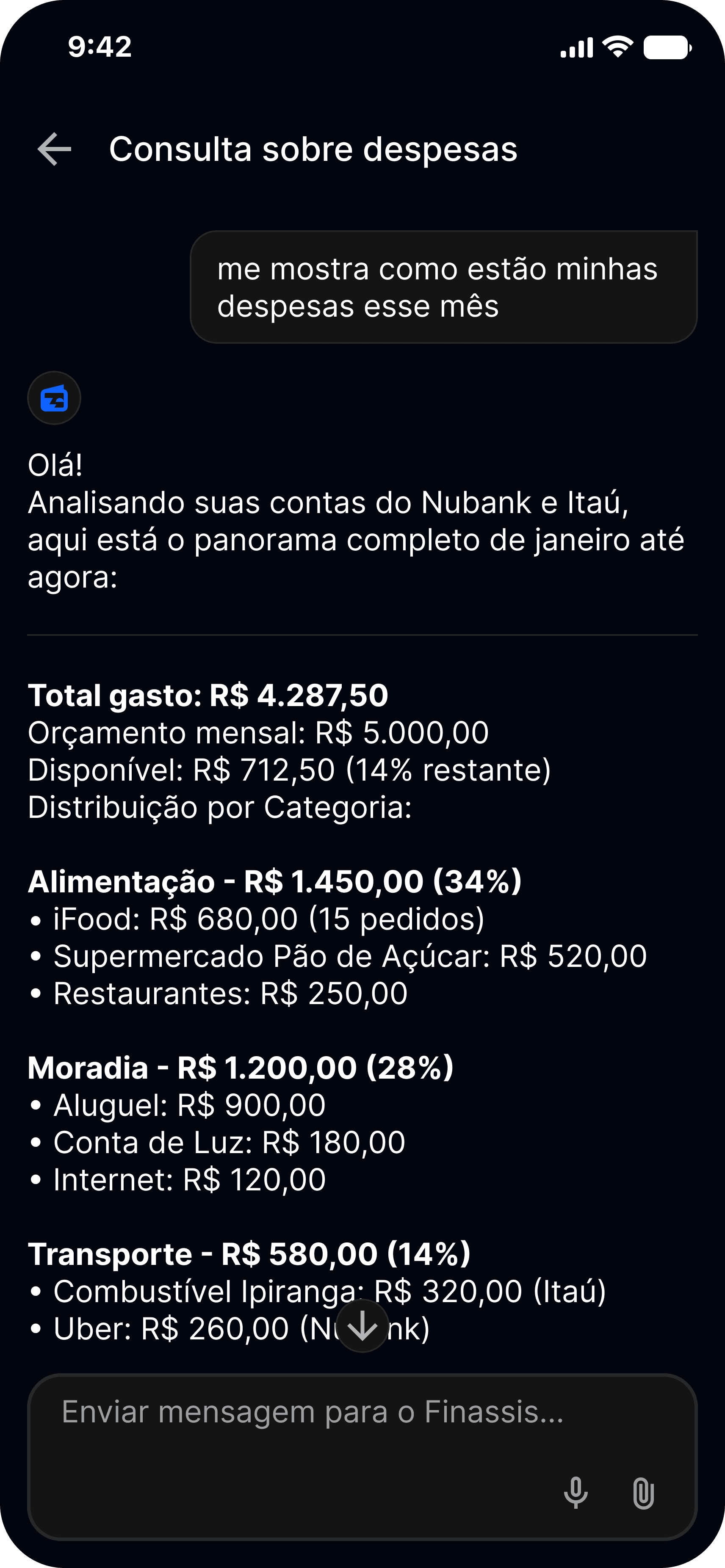This screenshot has width=725, height=1568.
Task: Jump to the latest message with down arrow
Action: (x=362, y=1325)
